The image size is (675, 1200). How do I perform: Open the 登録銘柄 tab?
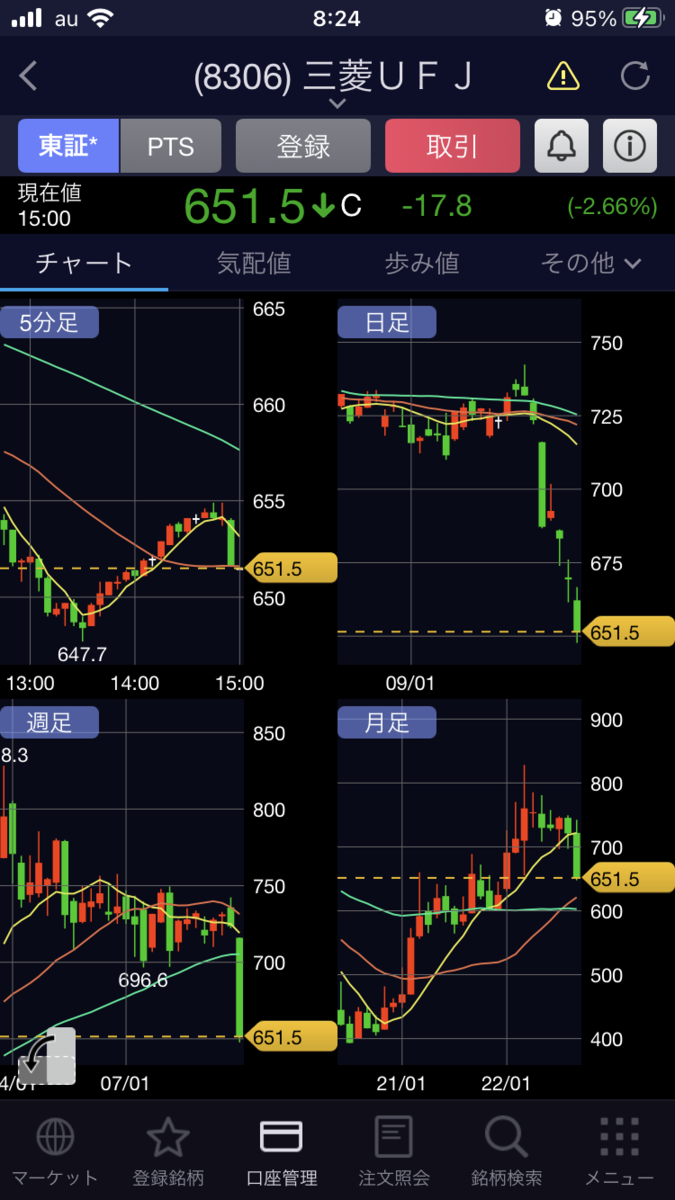click(x=168, y=1150)
